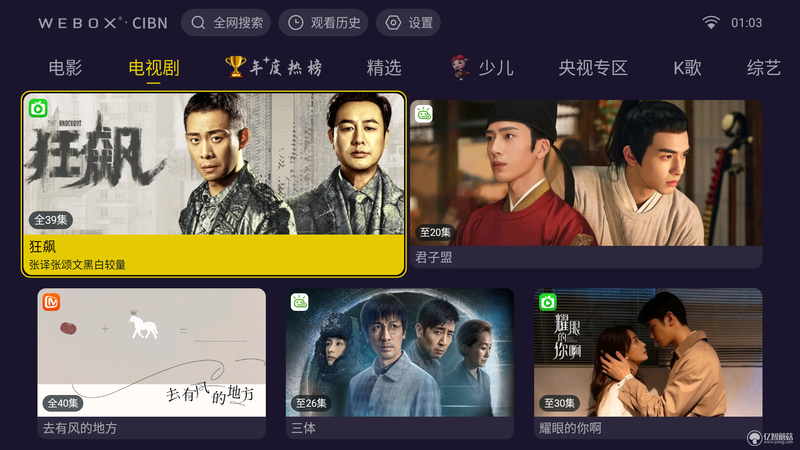Open the 全网搜索 search button
The height and width of the screenshot is (450, 800).
pyautogui.click(x=226, y=22)
